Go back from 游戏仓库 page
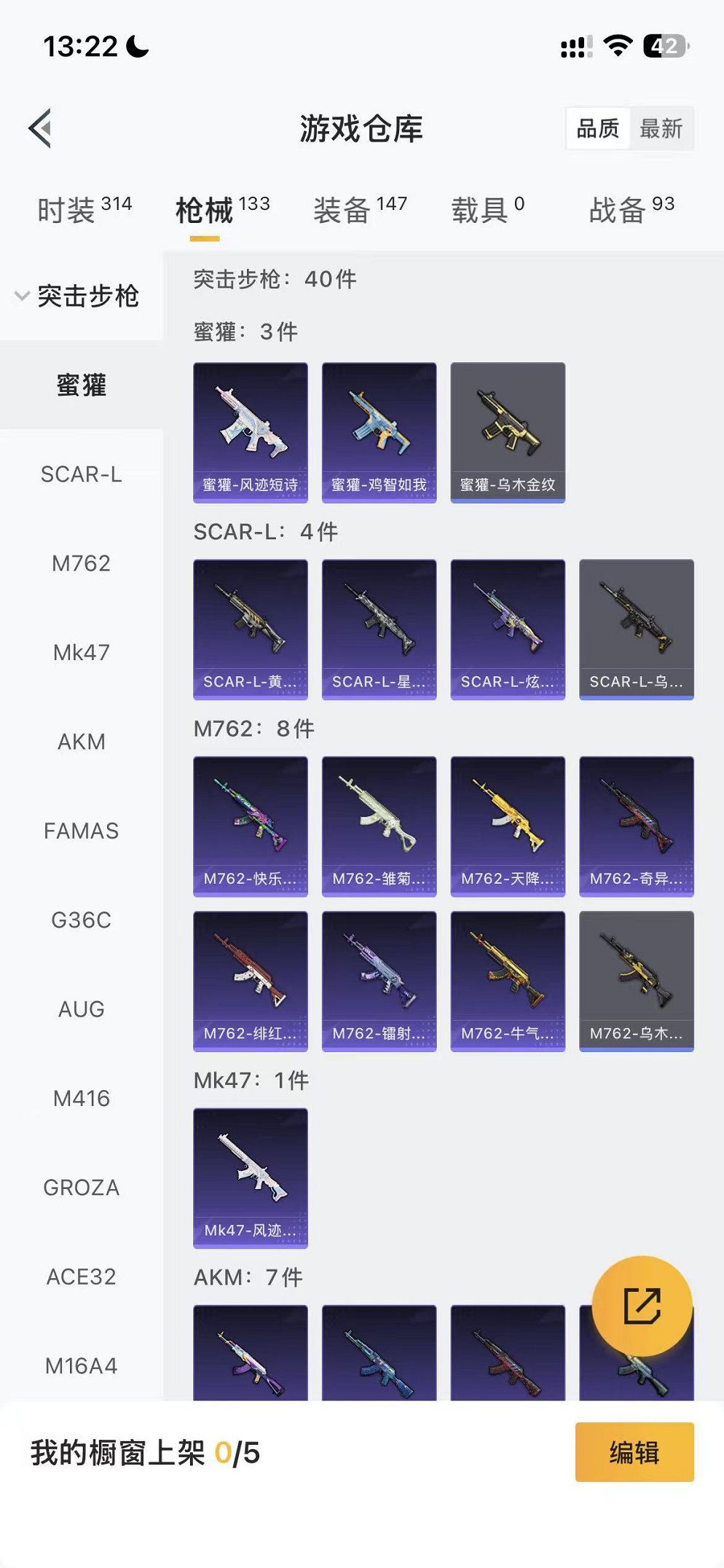 pyautogui.click(x=41, y=128)
